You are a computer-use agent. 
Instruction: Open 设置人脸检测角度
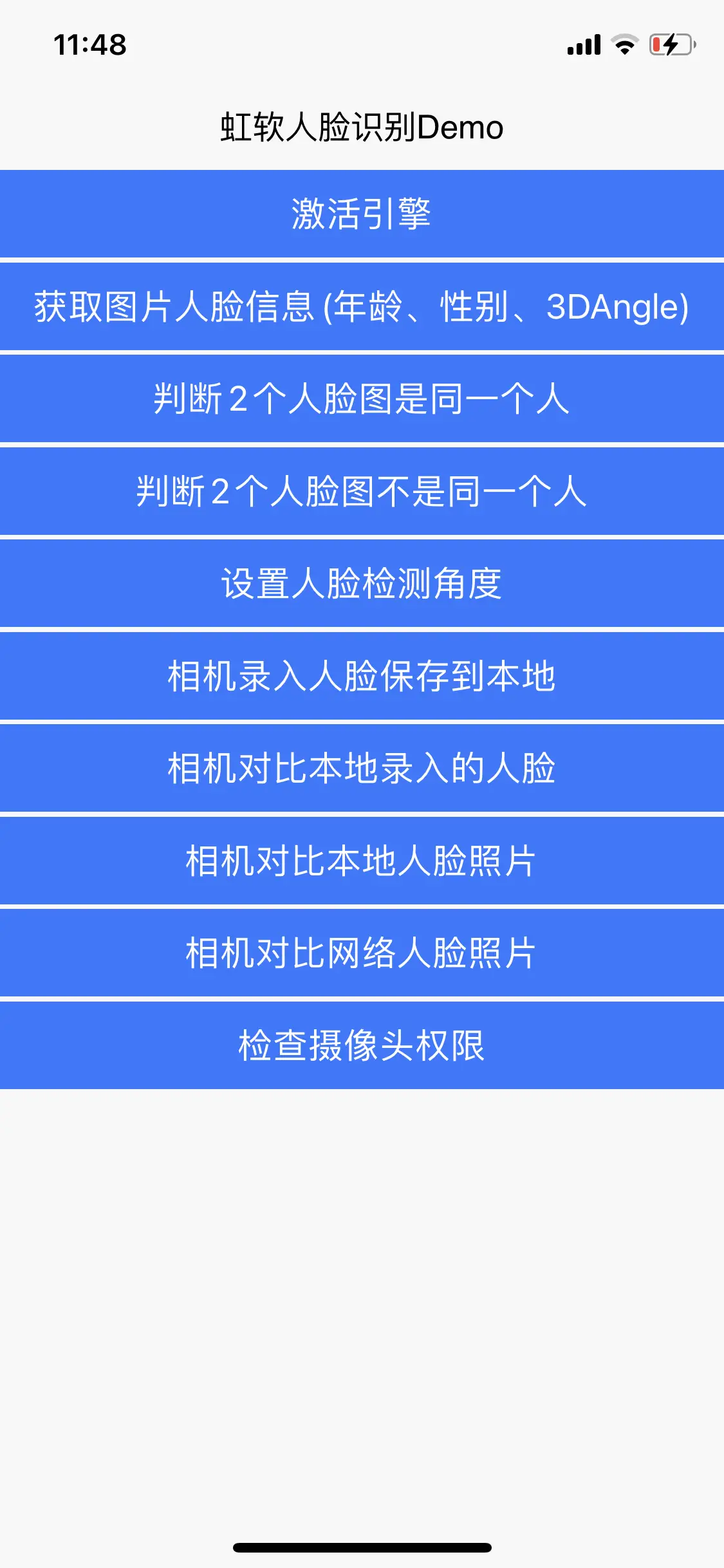(362, 583)
